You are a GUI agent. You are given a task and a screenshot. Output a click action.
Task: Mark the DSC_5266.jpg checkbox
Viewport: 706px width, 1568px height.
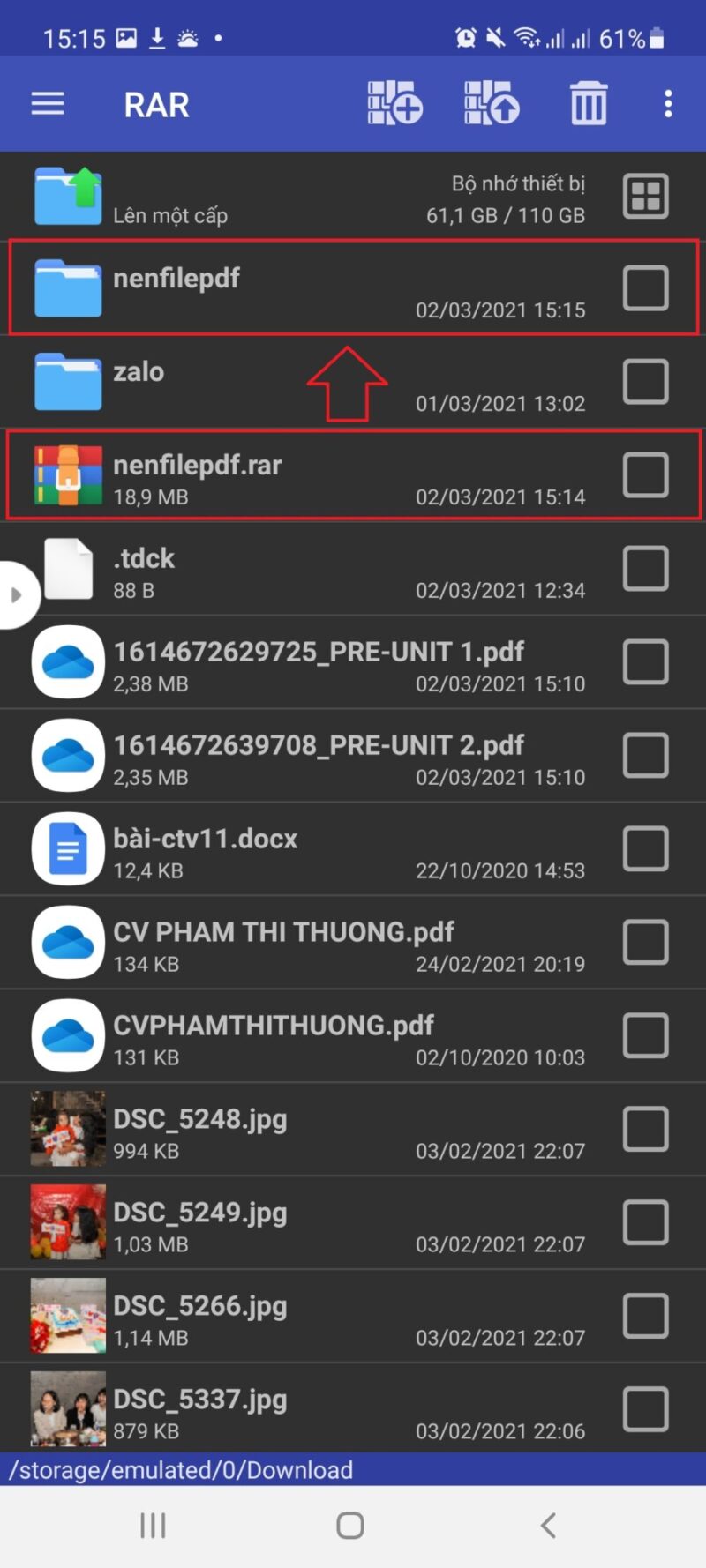(645, 1316)
